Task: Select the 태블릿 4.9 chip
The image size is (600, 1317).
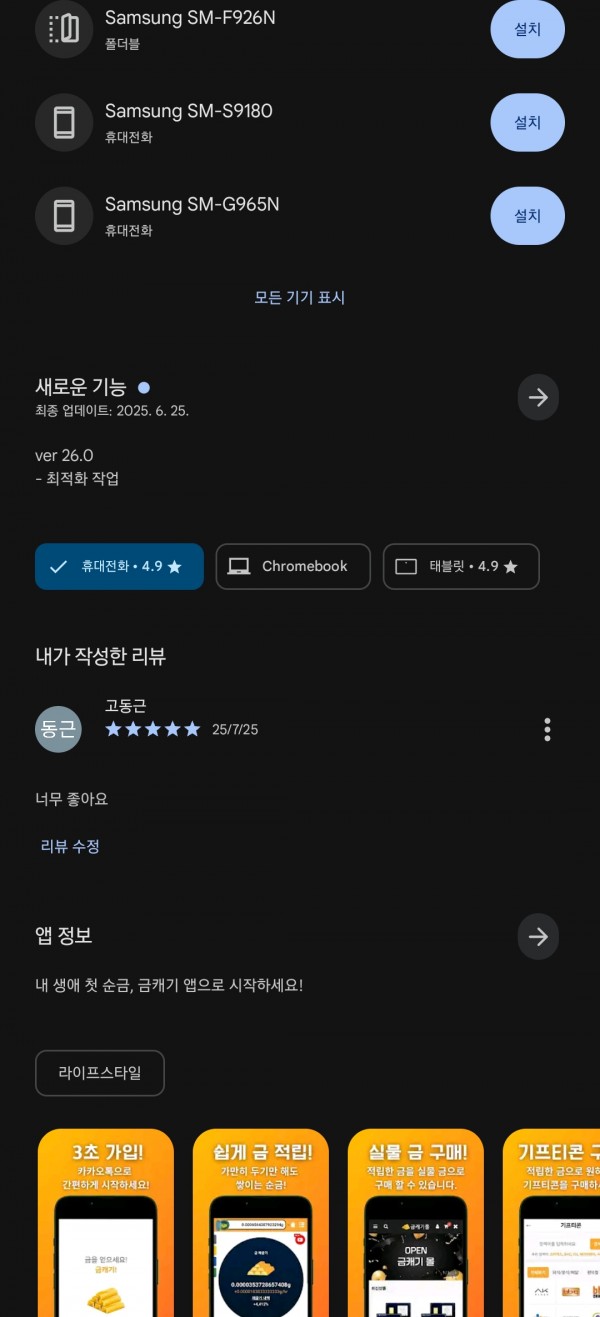Action: [461, 566]
